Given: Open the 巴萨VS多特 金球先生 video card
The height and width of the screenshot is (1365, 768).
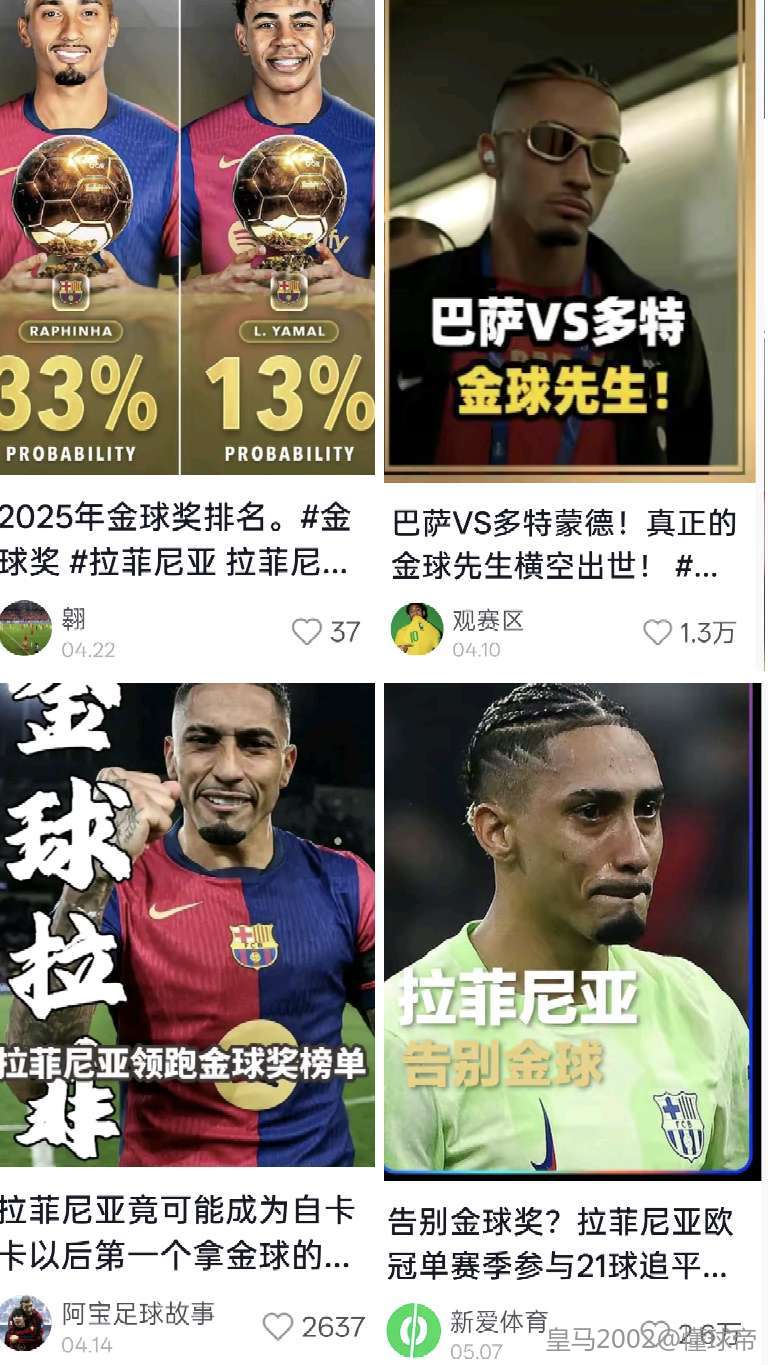Looking at the screenshot, I should coord(570,240).
